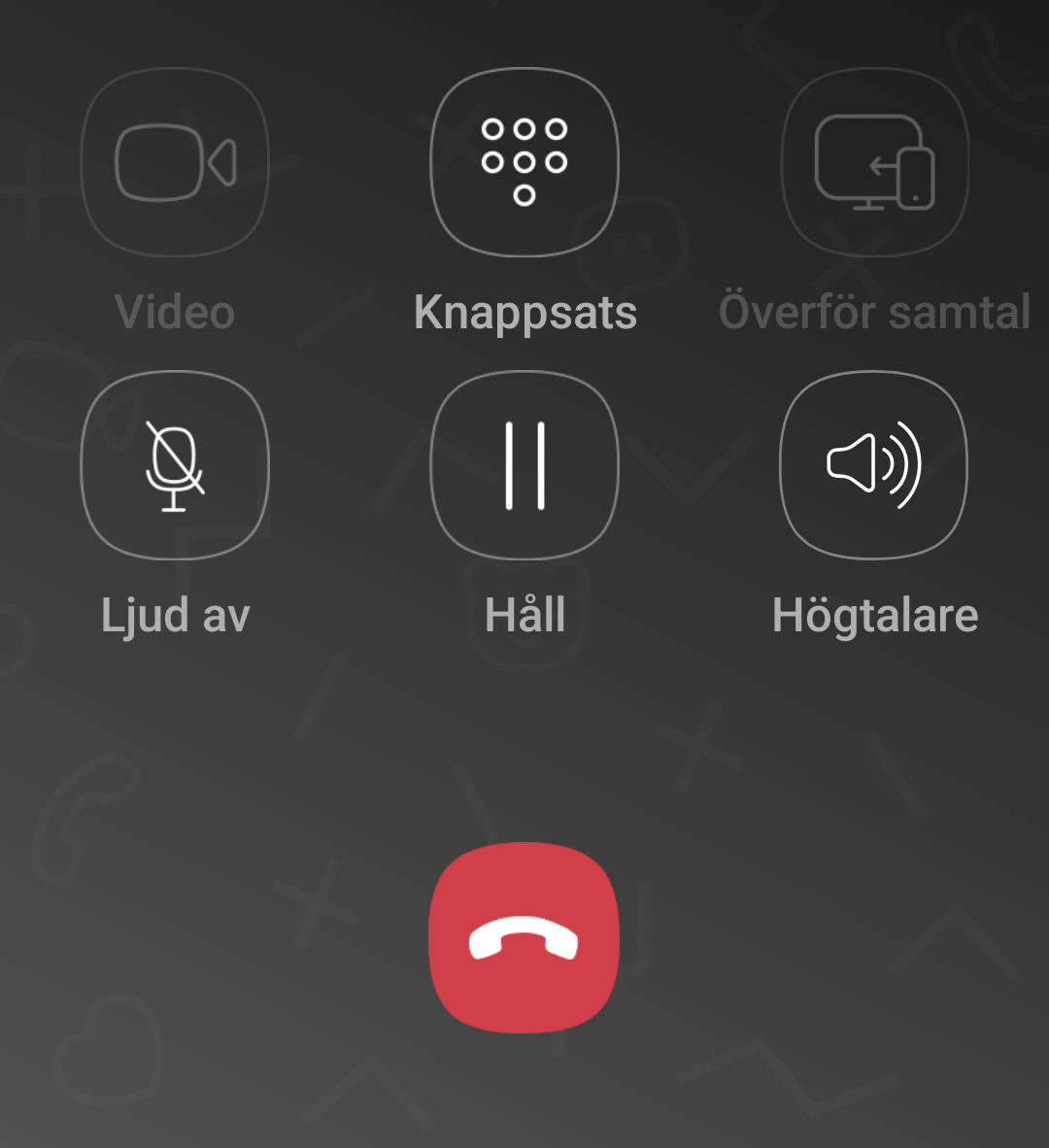1049x1148 pixels.
Task: Tap the Överför samtal transfer icon
Action: [x=873, y=163]
